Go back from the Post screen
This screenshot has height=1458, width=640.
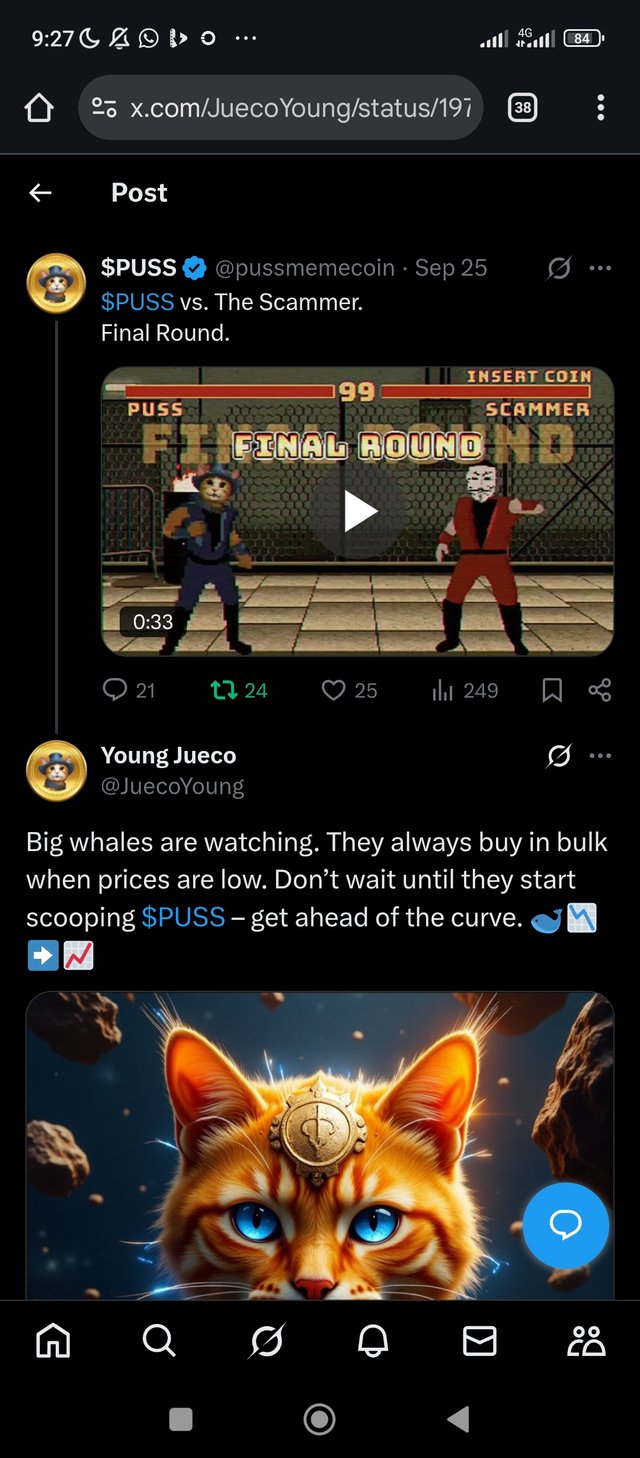pos(40,193)
